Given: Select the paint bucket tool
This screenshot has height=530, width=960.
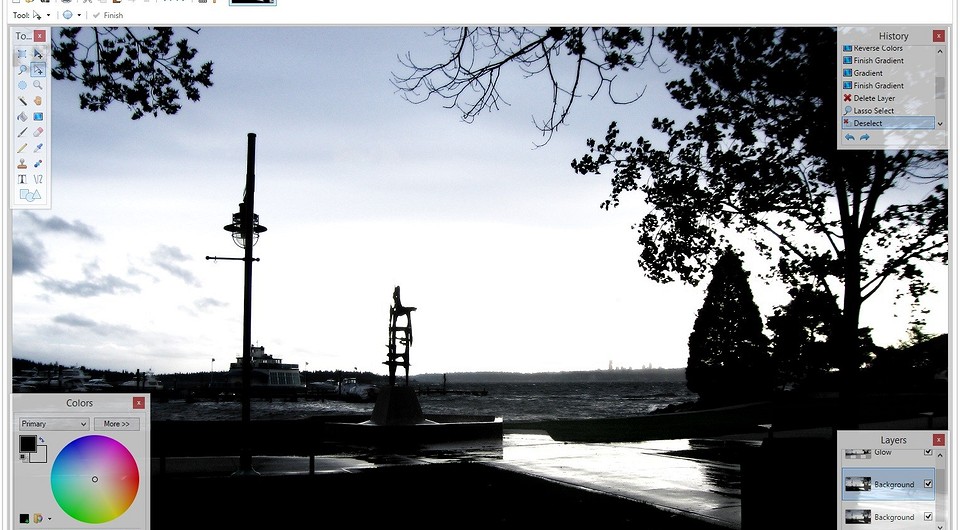Looking at the screenshot, I should point(22,116).
